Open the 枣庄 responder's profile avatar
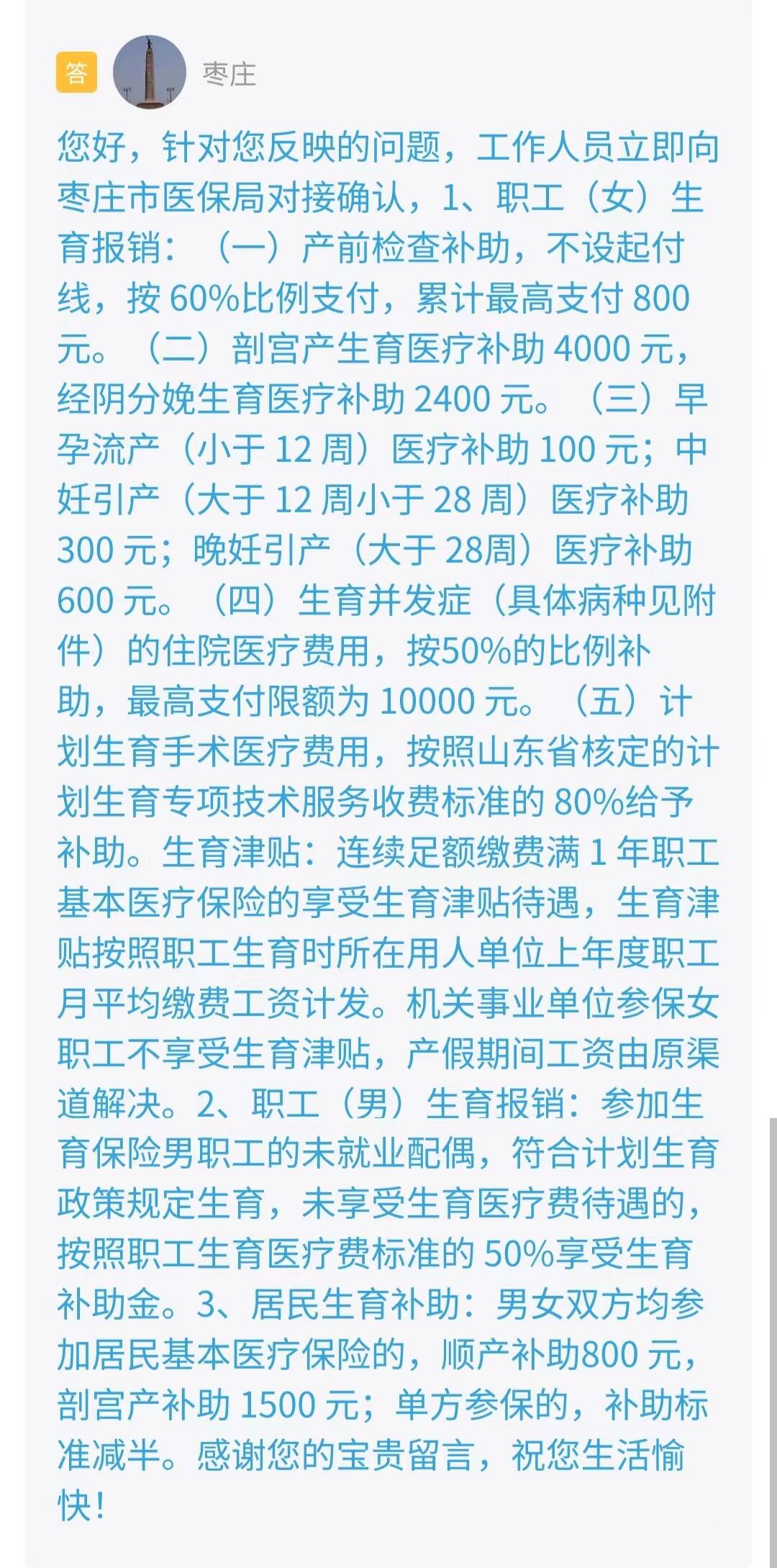This screenshot has height=1568, width=777. click(150, 73)
